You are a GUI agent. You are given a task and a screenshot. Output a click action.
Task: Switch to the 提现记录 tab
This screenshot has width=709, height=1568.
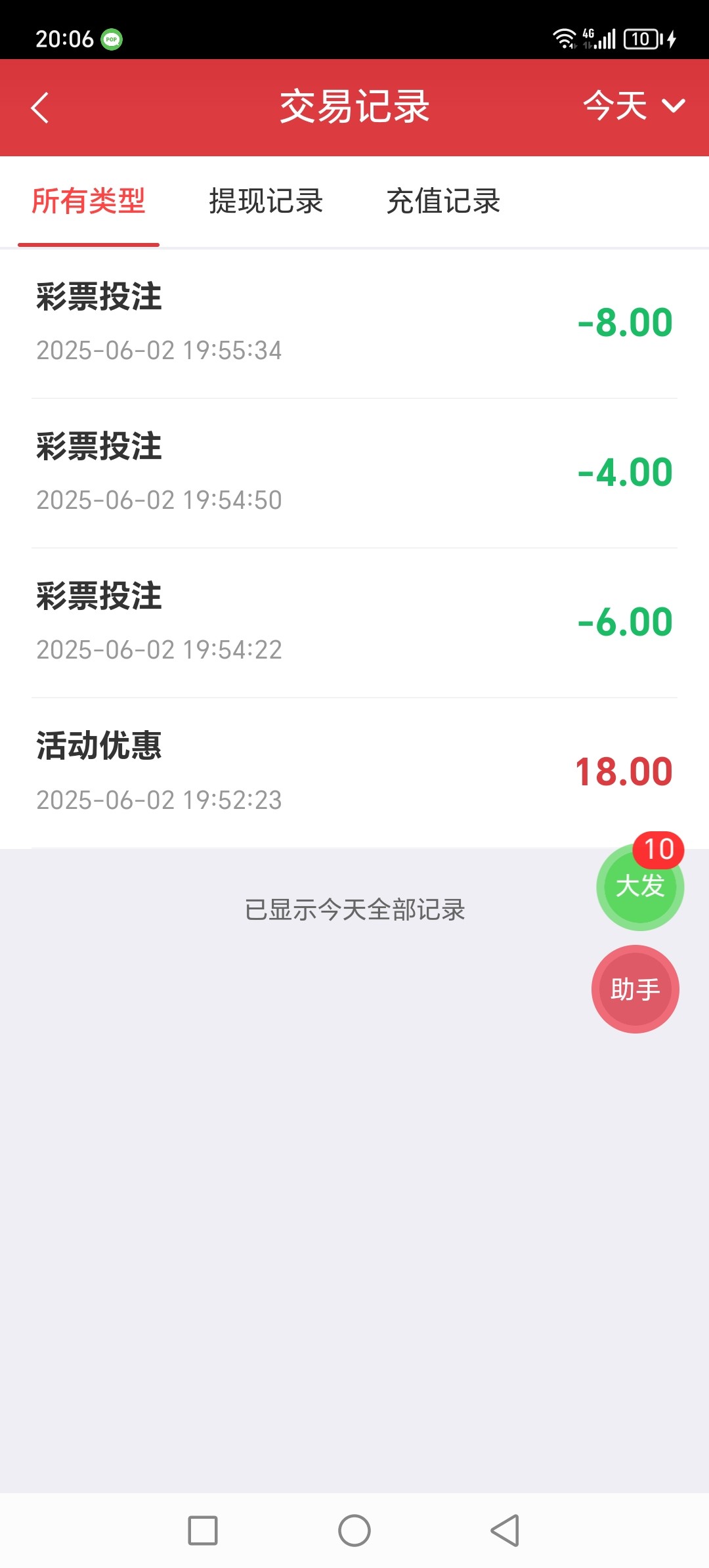(266, 202)
